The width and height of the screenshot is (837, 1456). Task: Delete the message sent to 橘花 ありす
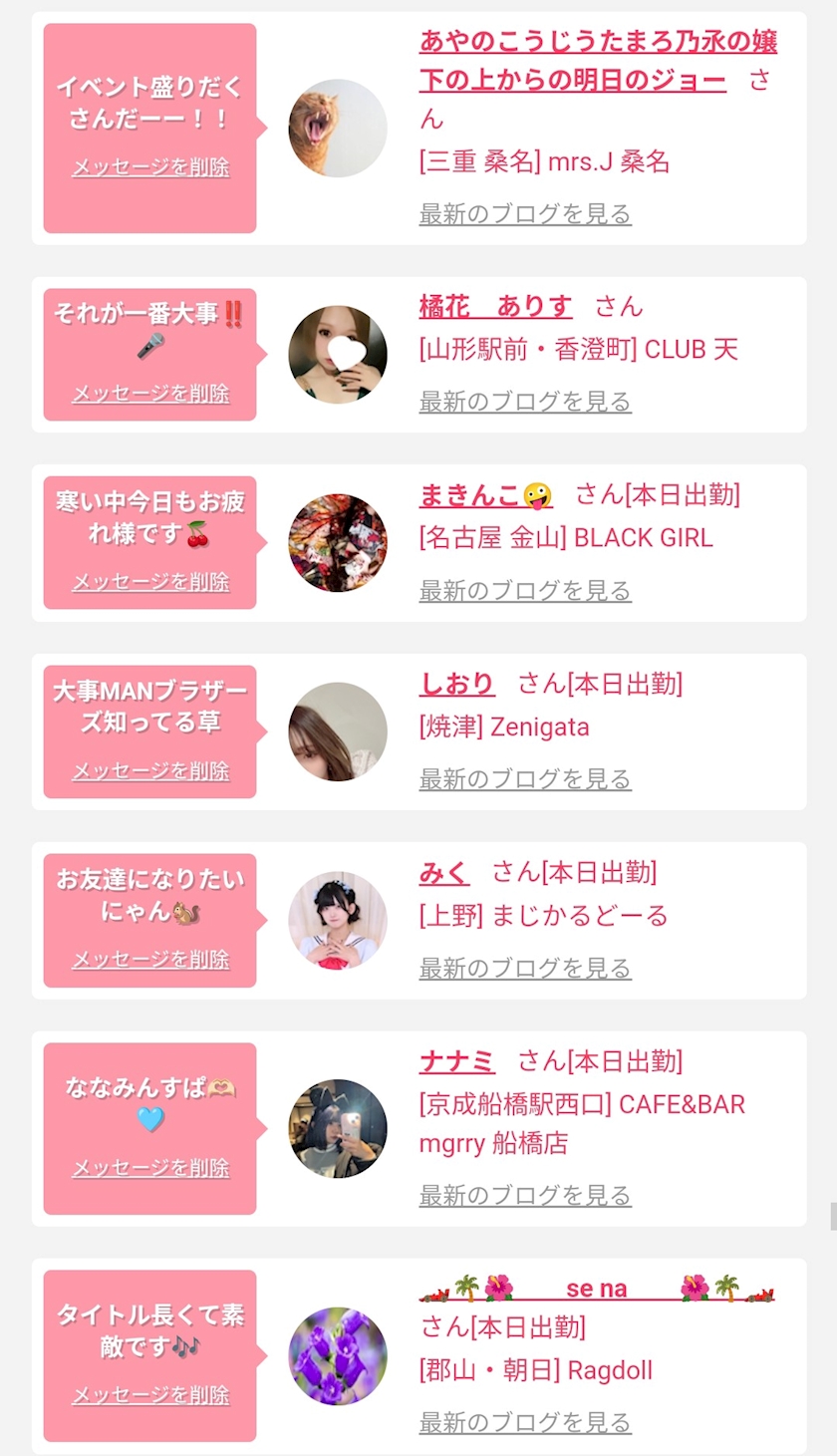150,393
